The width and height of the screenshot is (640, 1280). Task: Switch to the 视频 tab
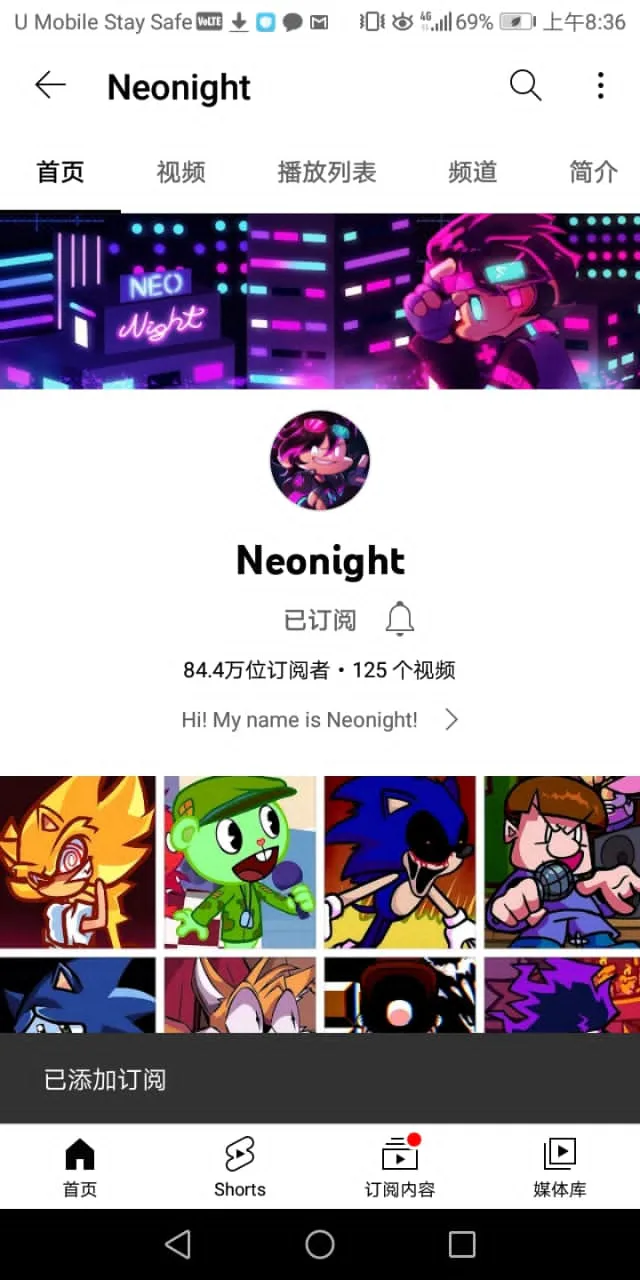(x=181, y=172)
